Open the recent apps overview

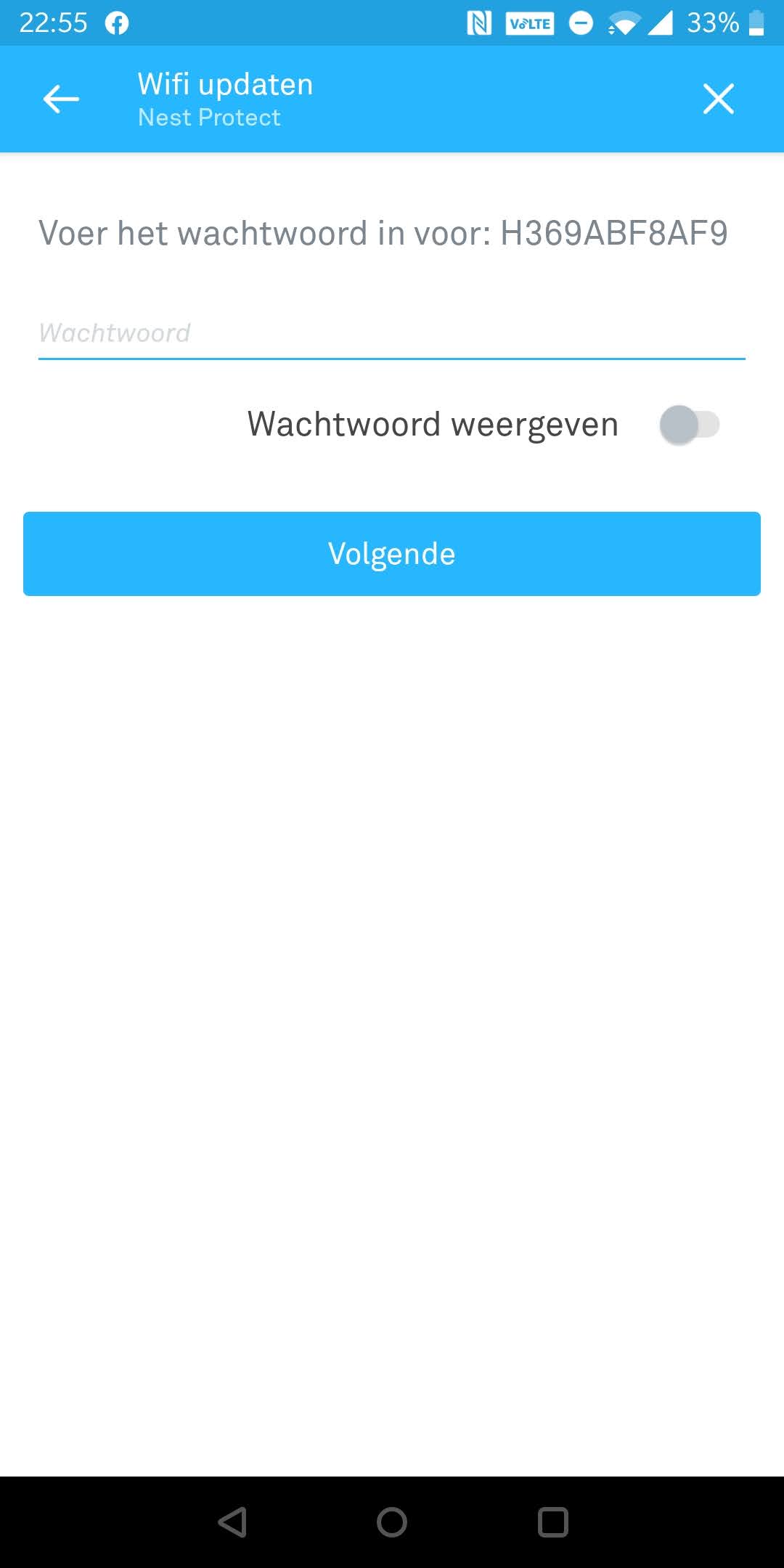[552, 1522]
